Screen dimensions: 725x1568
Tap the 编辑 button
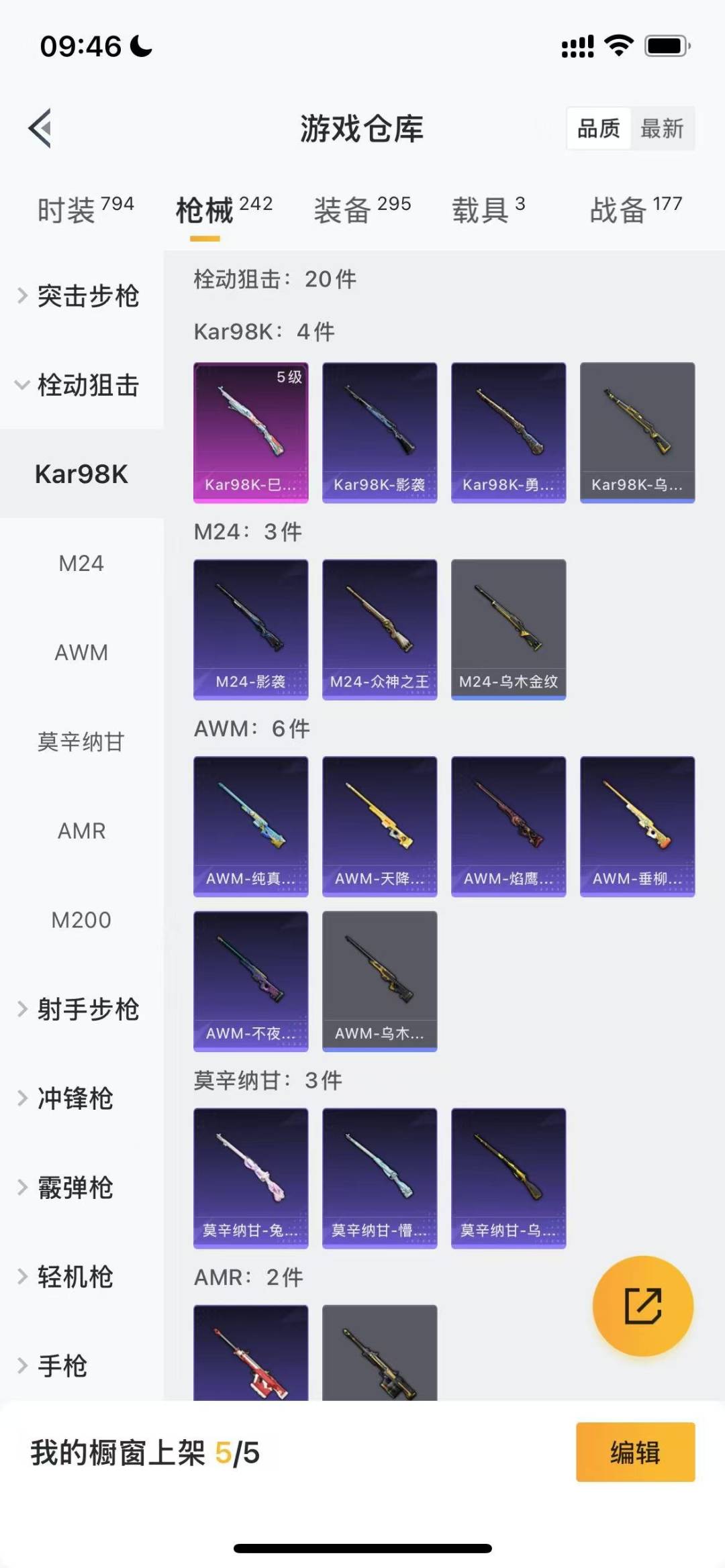pos(636,1452)
